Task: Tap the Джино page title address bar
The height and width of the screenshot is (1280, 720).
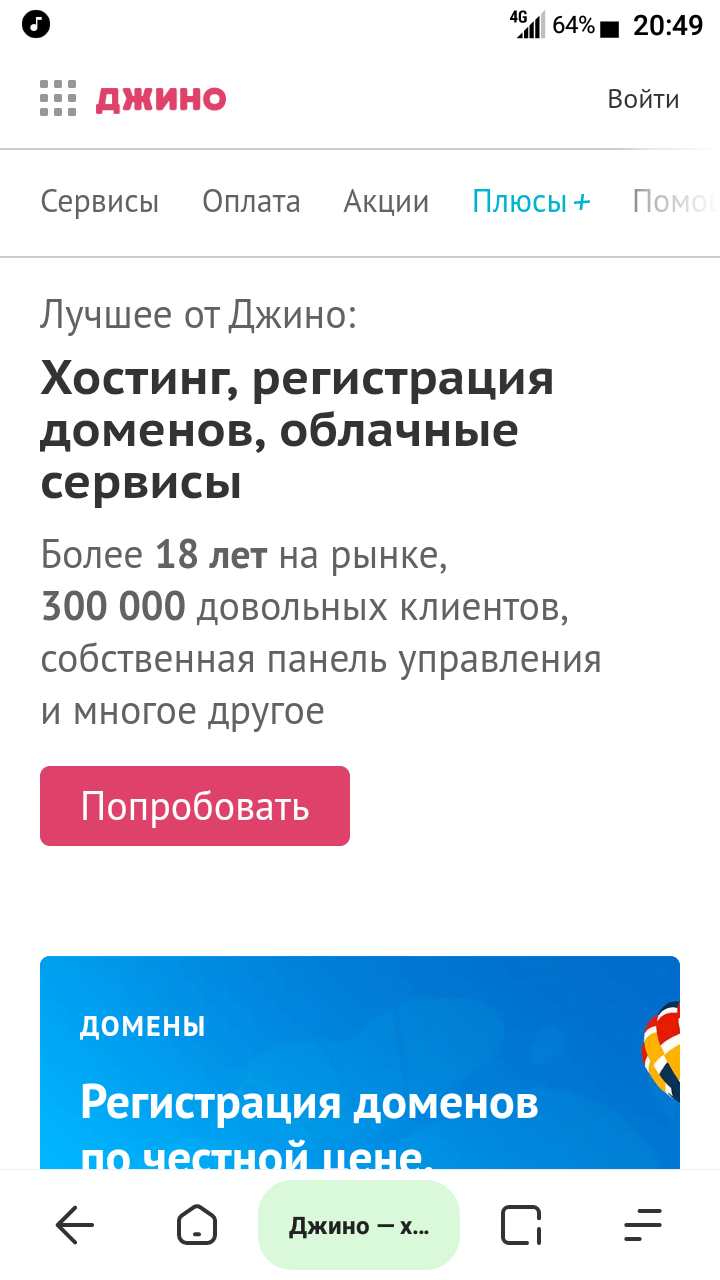Action: (359, 1225)
